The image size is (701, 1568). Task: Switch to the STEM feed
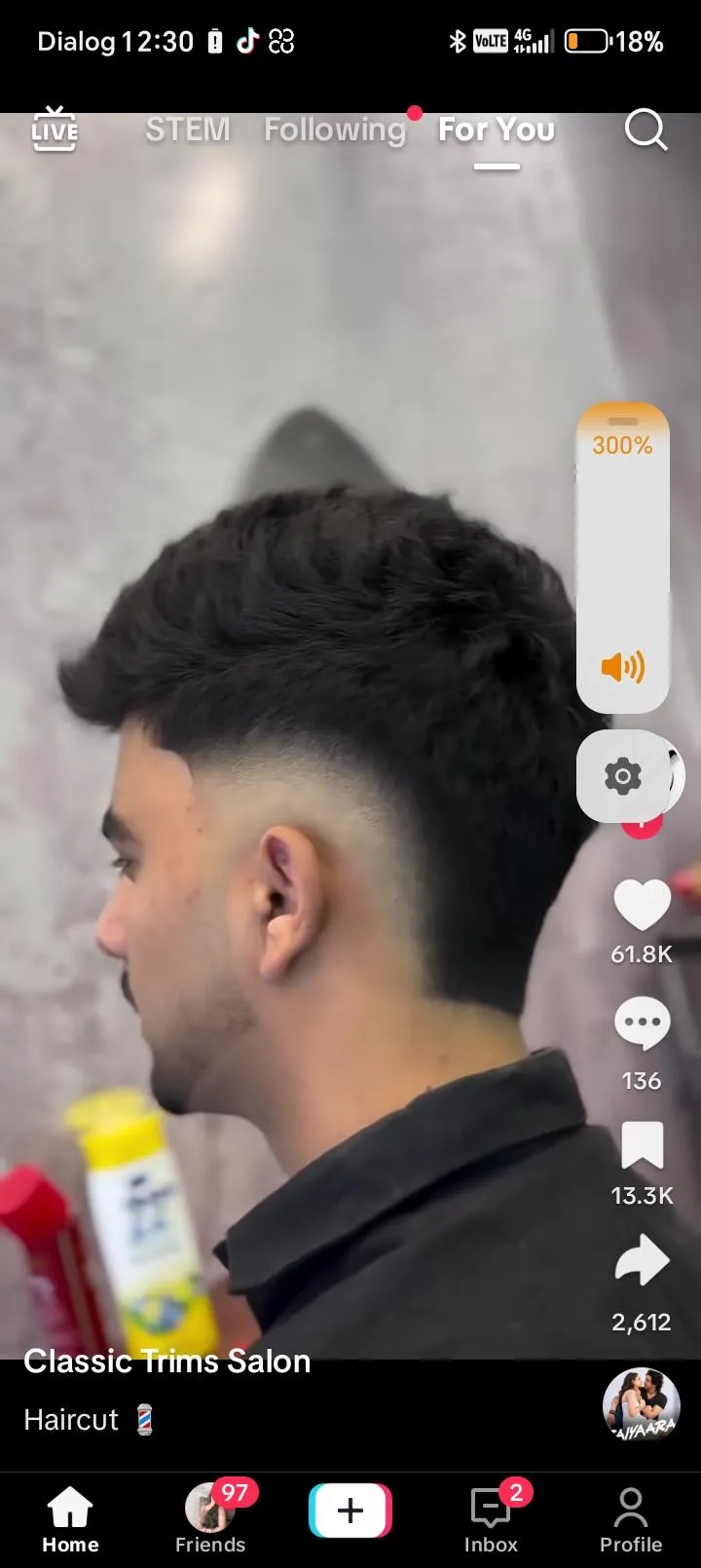(188, 130)
